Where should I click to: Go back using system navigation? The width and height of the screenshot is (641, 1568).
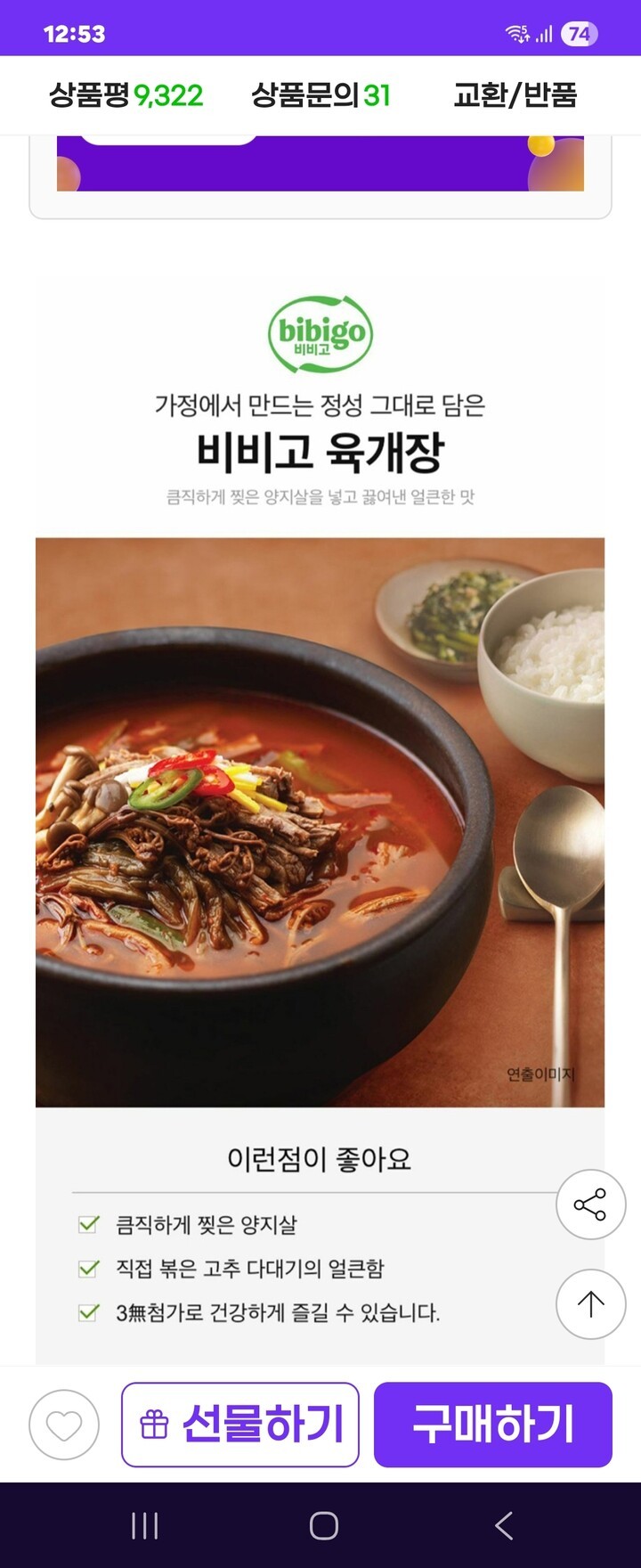pyautogui.click(x=504, y=1525)
